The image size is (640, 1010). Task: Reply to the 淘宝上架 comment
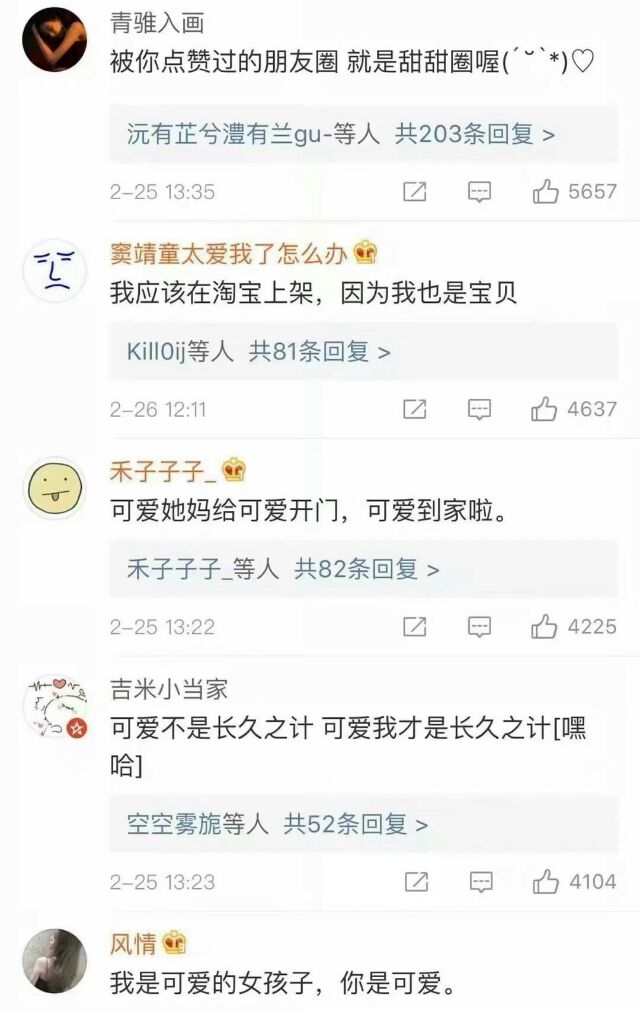tap(480, 408)
